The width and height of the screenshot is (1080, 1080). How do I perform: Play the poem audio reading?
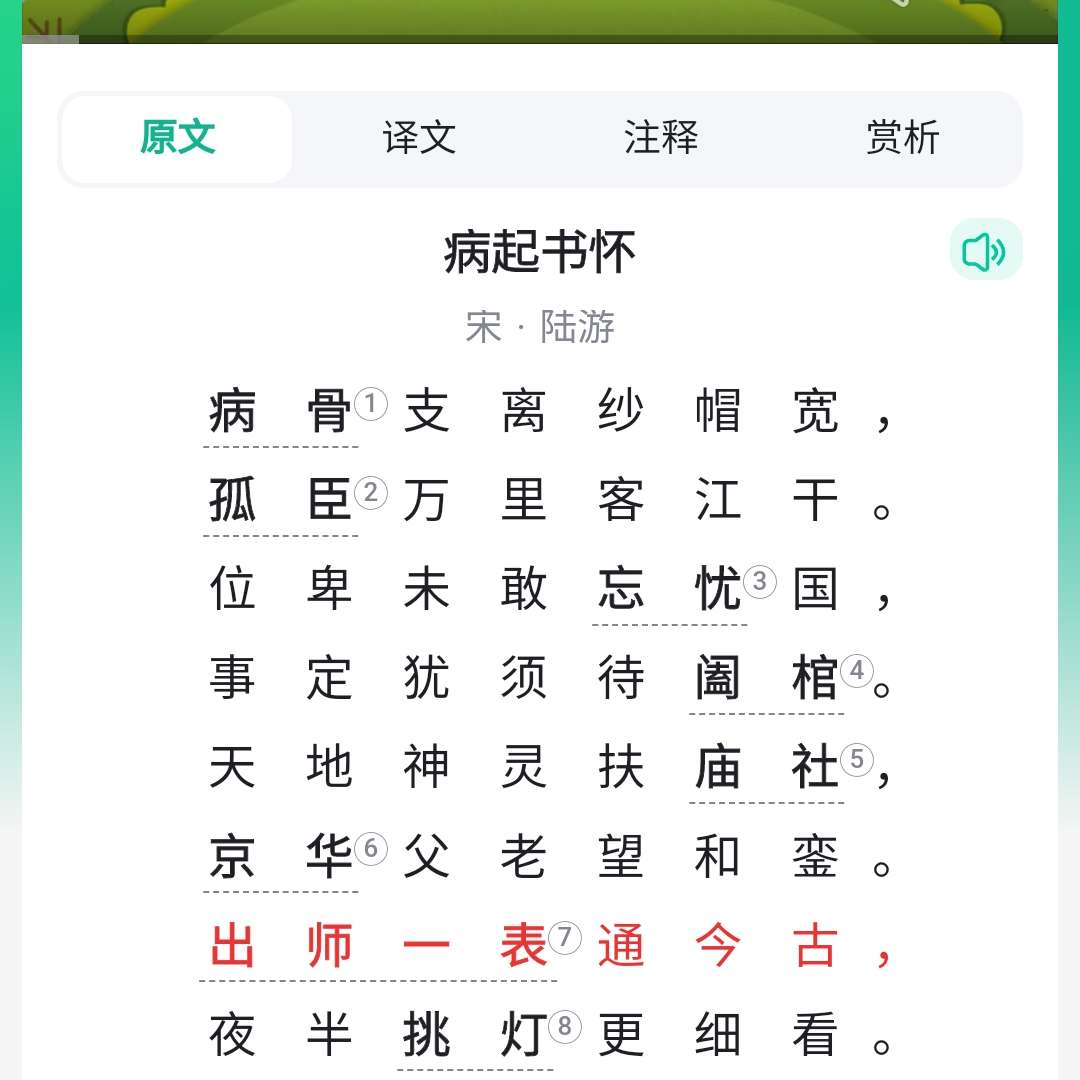pyautogui.click(x=985, y=250)
